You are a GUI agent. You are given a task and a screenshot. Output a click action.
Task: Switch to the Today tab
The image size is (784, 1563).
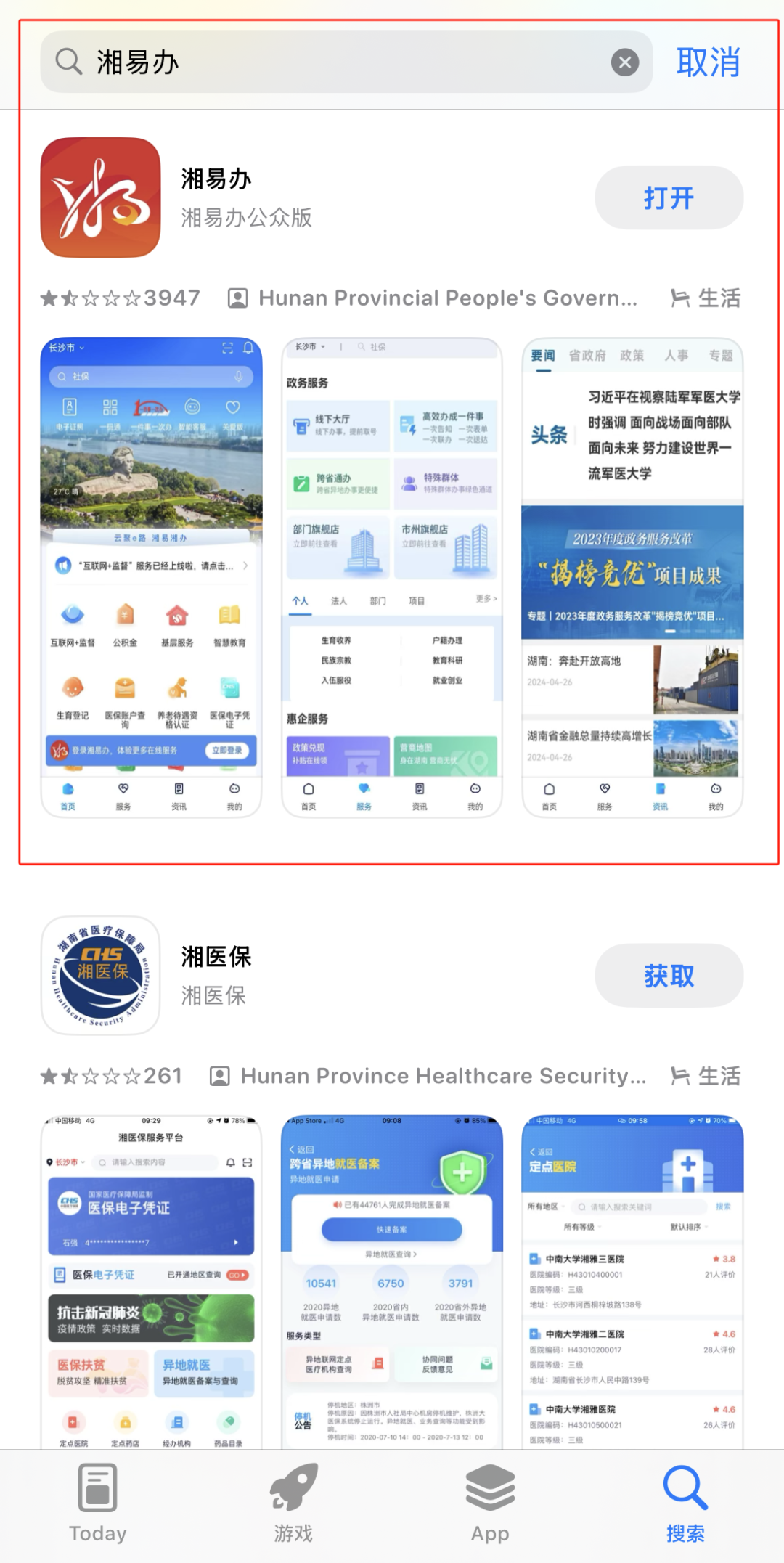(97, 1503)
